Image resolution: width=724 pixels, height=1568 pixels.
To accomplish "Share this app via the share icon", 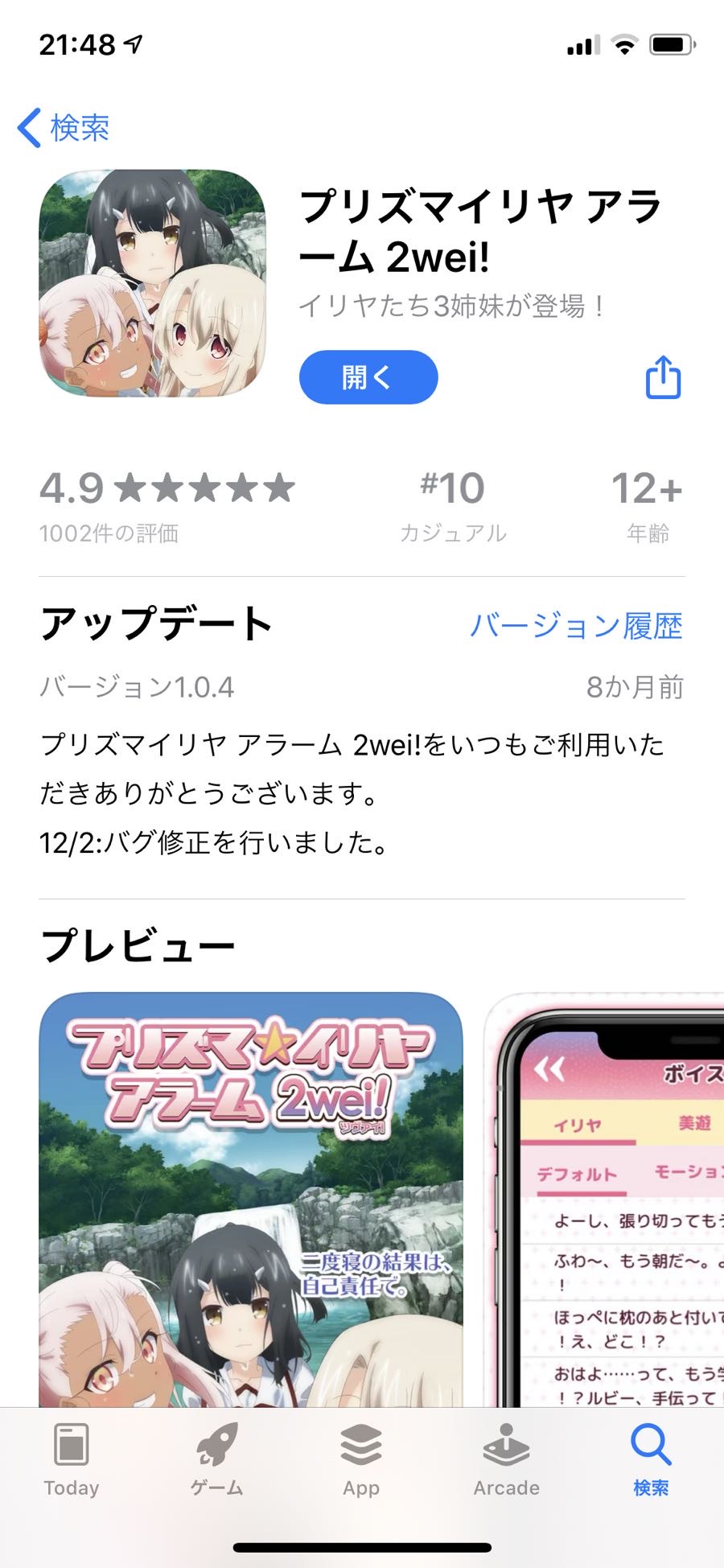I will (663, 377).
